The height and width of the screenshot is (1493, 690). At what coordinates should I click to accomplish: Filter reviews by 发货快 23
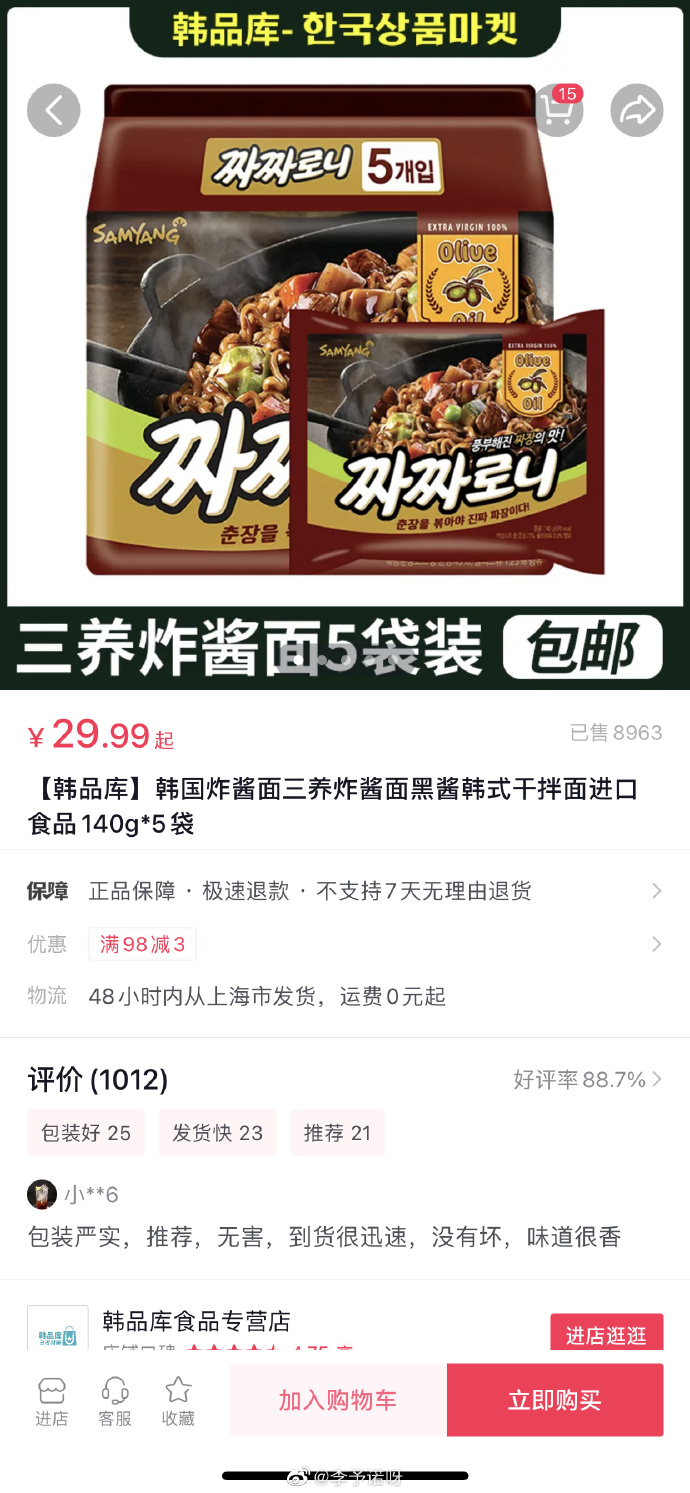tap(217, 1133)
